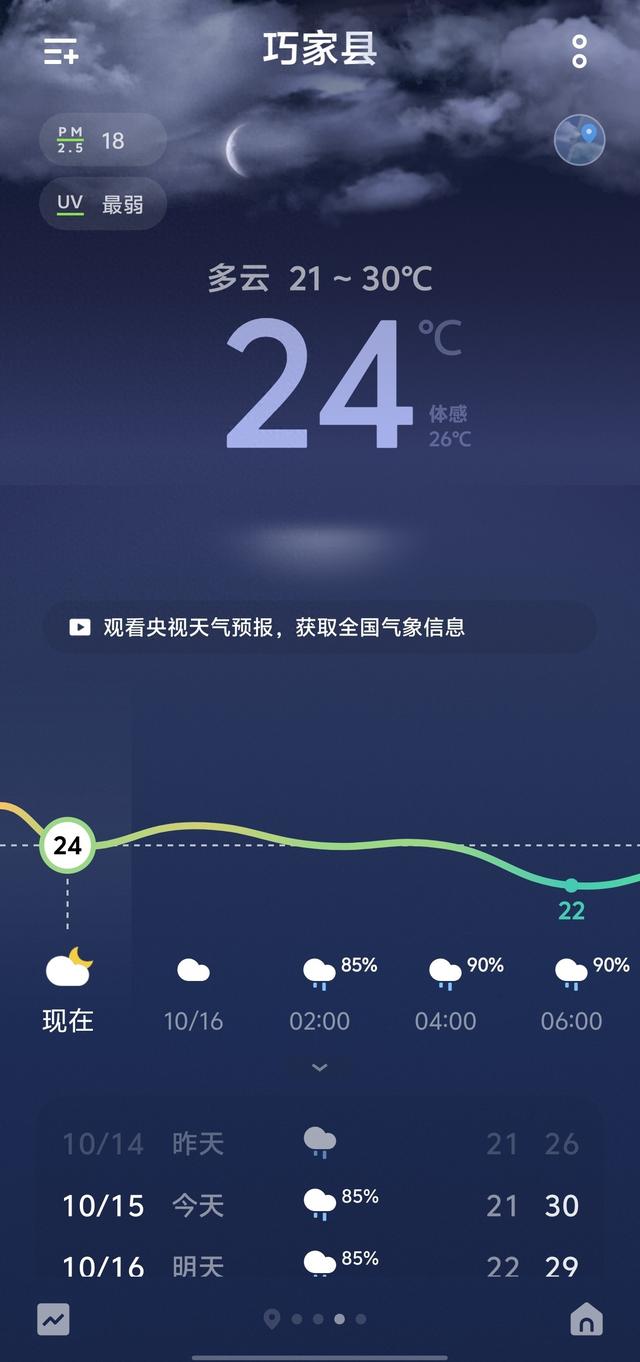Open the trend chart icon
The width and height of the screenshot is (640, 1362).
click(x=54, y=1319)
